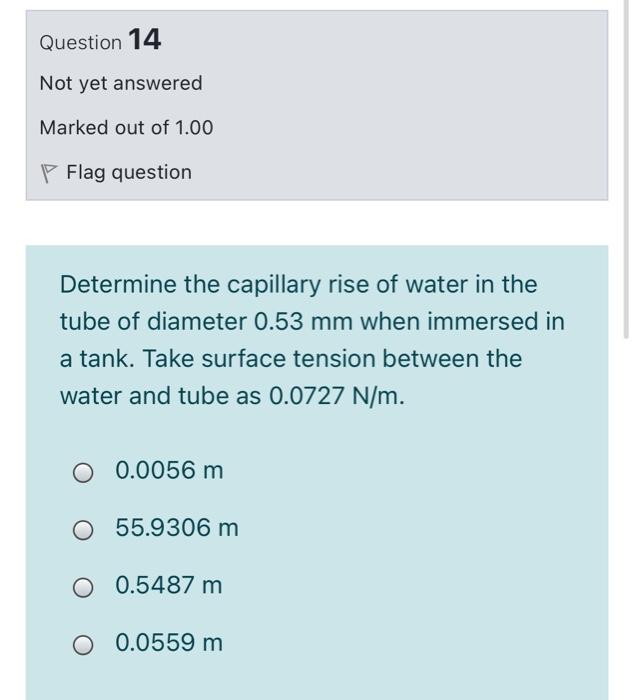Pick 0.5487 m as the answer
The height and width of the screenshot is (700, 635).
[x=84, y=586]
